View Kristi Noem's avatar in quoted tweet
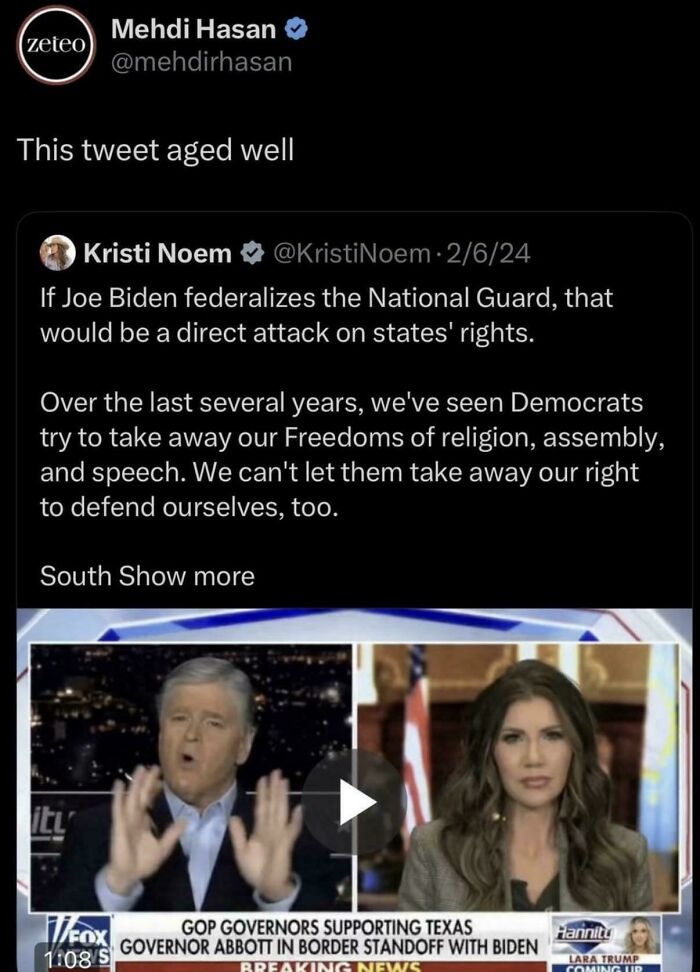 (x=58, y=254)
